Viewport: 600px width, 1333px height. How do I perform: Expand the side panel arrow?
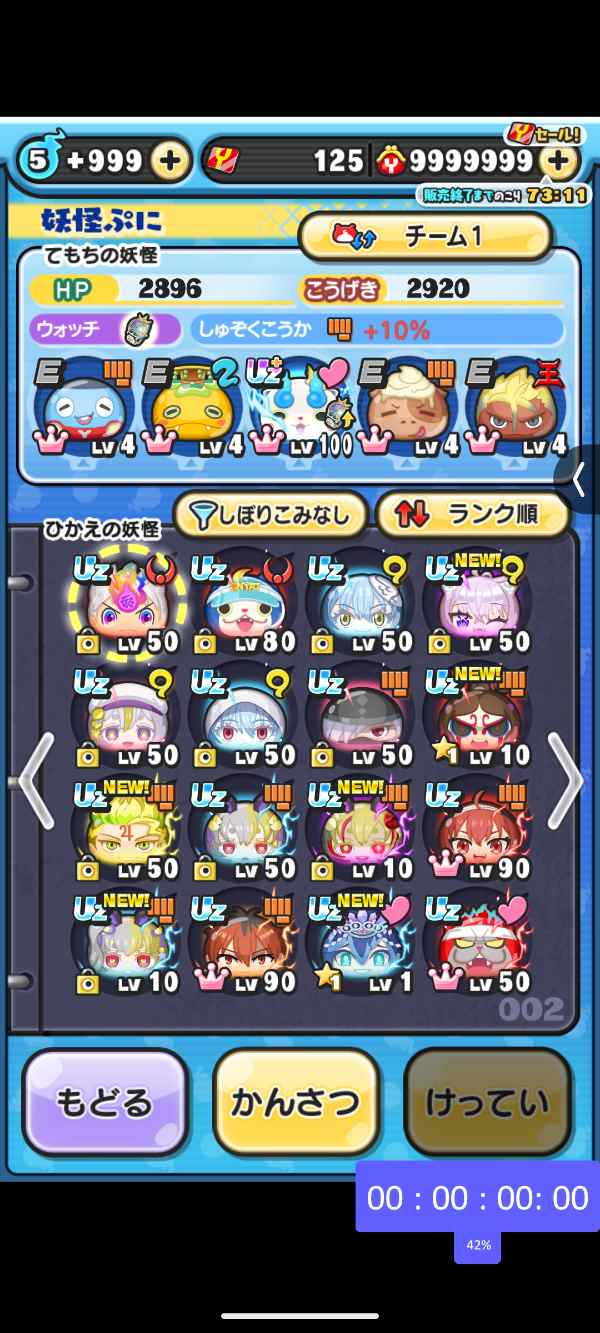click(580, 480)
